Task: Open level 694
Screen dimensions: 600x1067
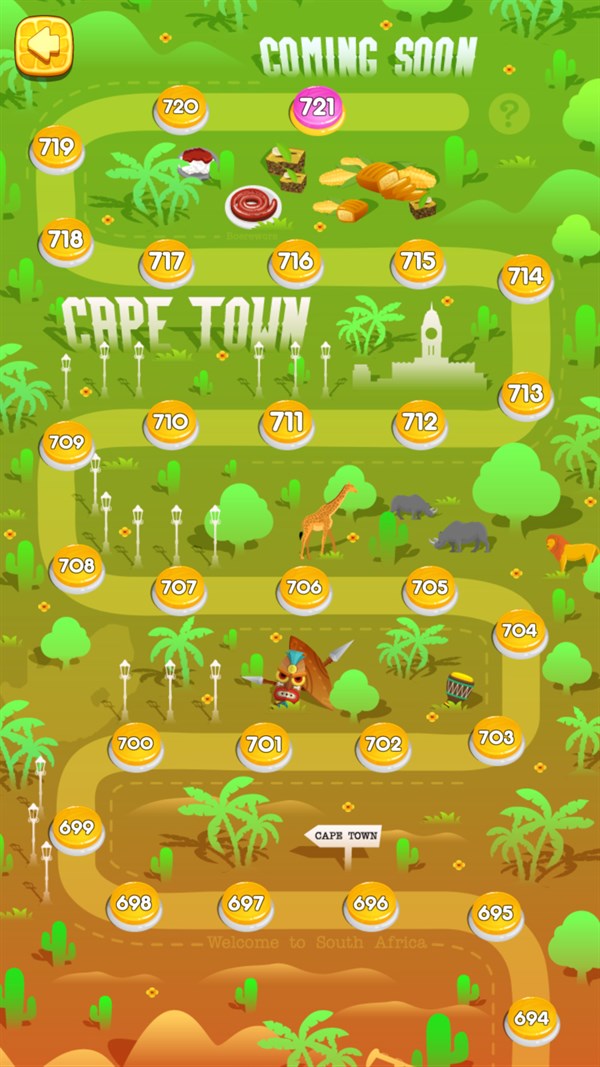Action: [532, 1021]
